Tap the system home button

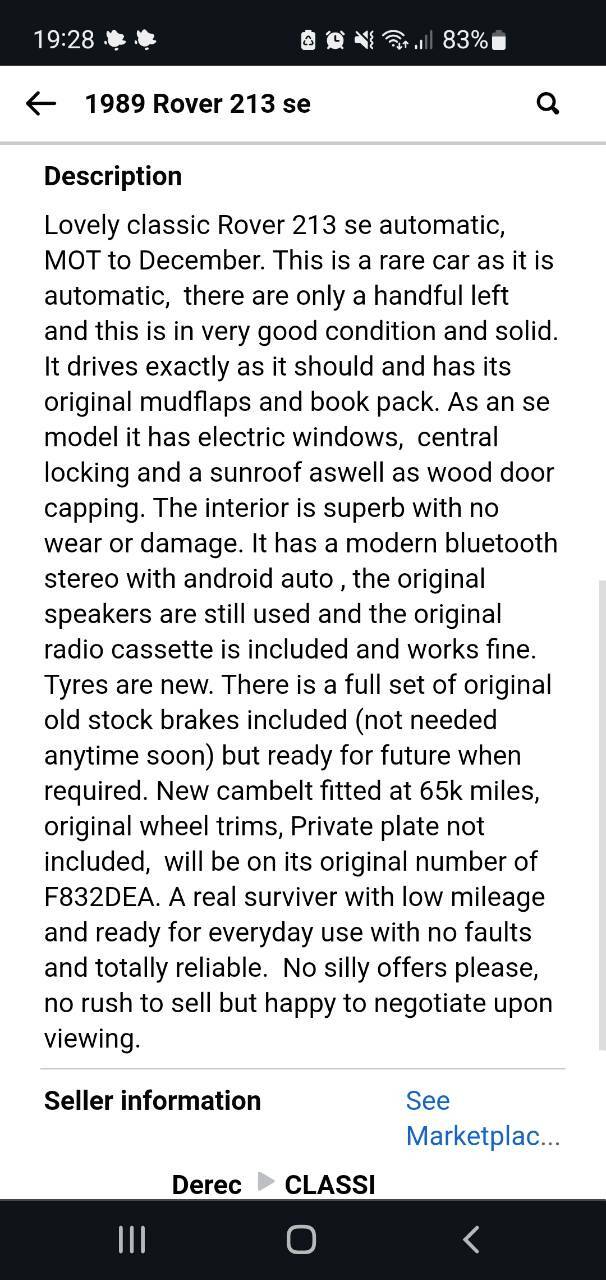coord(301,1240)
